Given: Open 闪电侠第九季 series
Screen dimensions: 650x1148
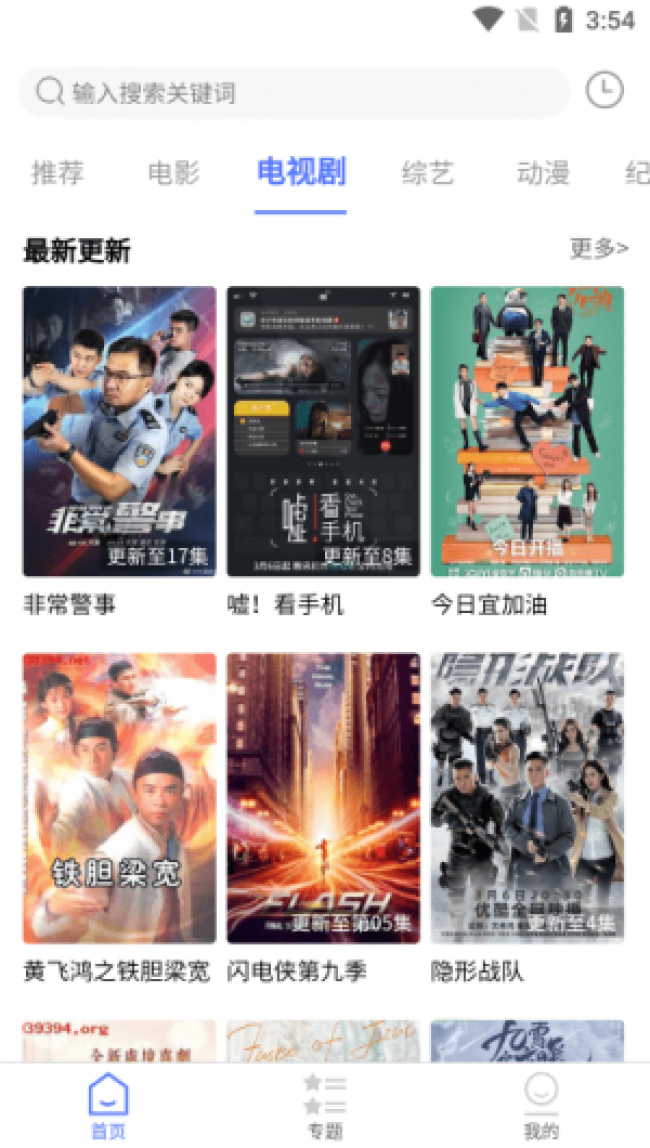Looking at the screenshot, I should (323, 798).
